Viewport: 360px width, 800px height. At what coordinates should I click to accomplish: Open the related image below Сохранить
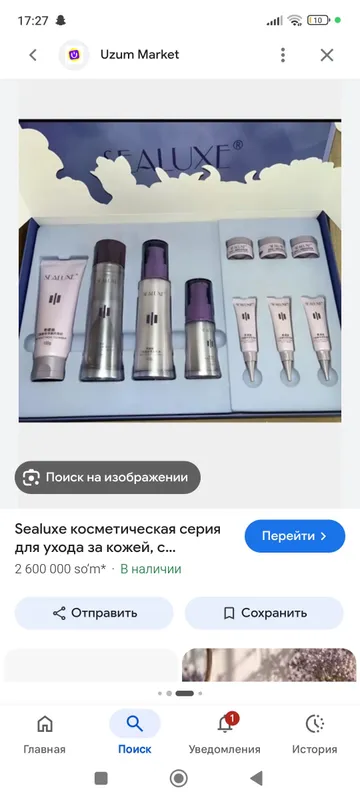coord(269,665)
